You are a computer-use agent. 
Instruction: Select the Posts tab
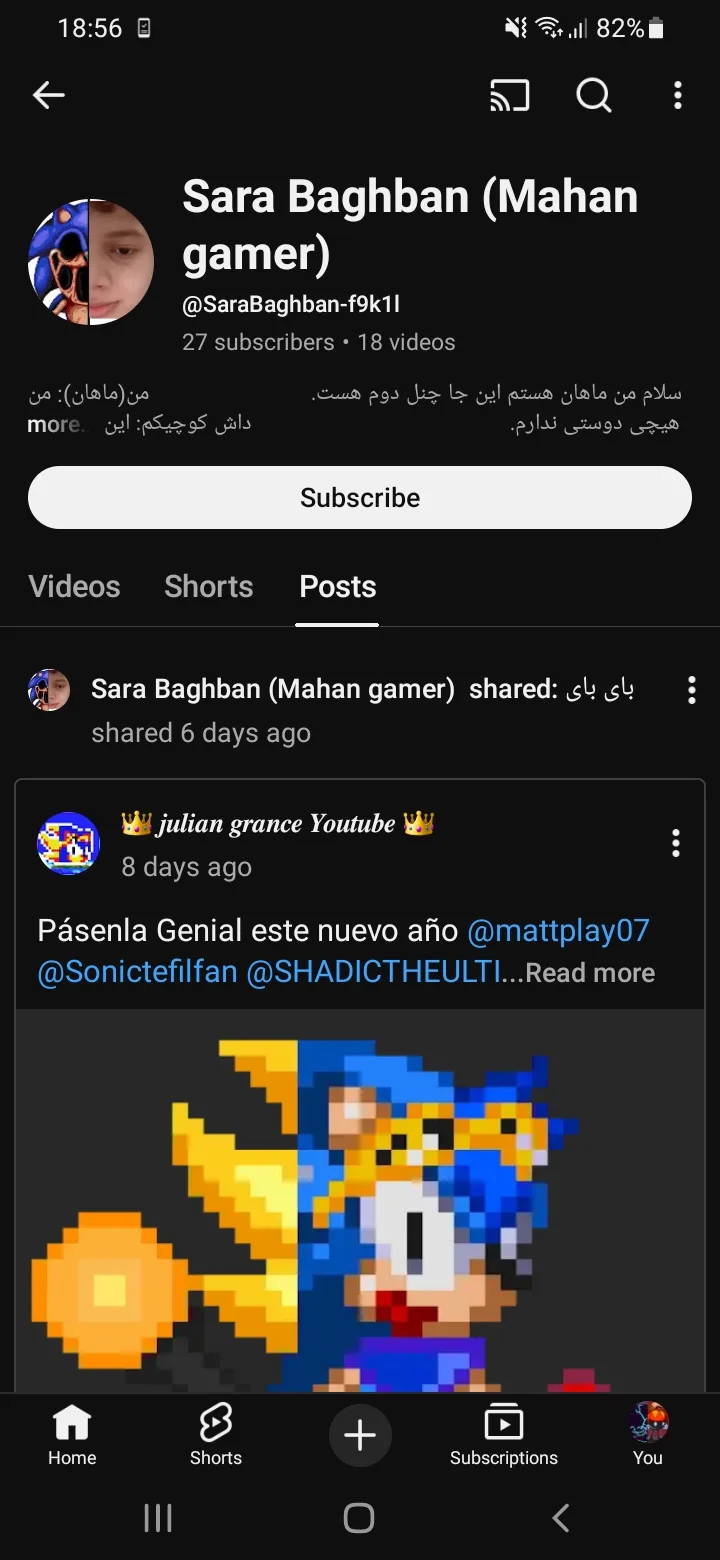click(x=338, y=586)
